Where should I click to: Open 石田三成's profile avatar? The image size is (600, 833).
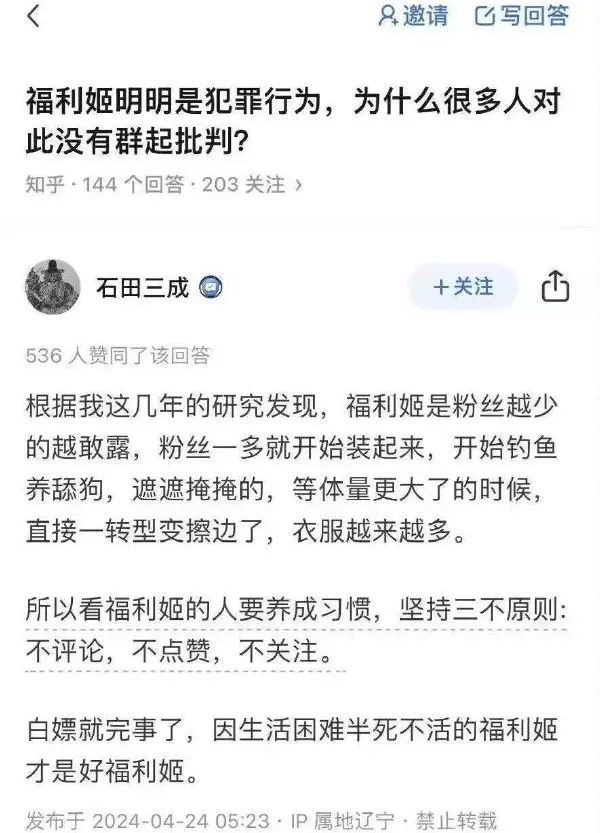[53, 288]
